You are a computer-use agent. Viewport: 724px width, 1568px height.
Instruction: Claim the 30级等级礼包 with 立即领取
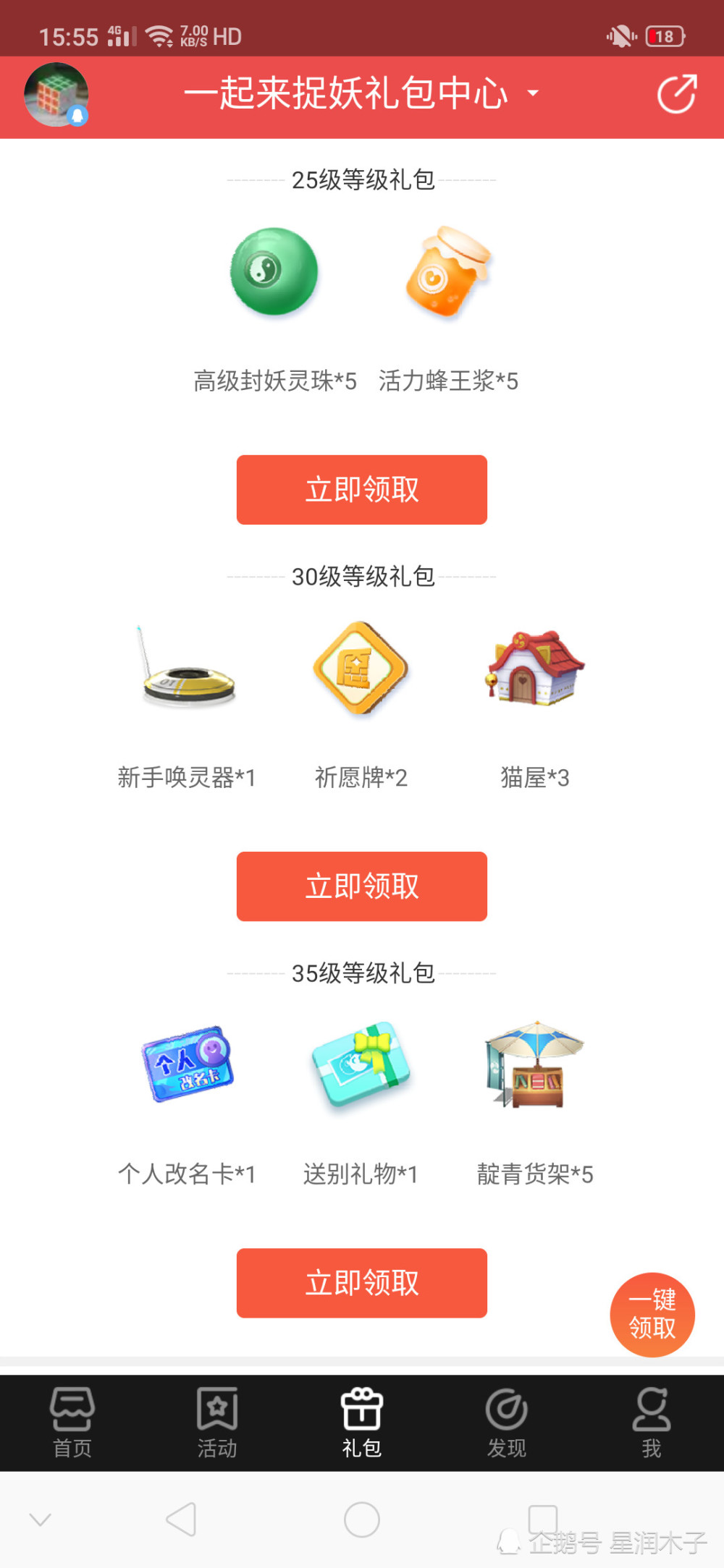point(361,886)
